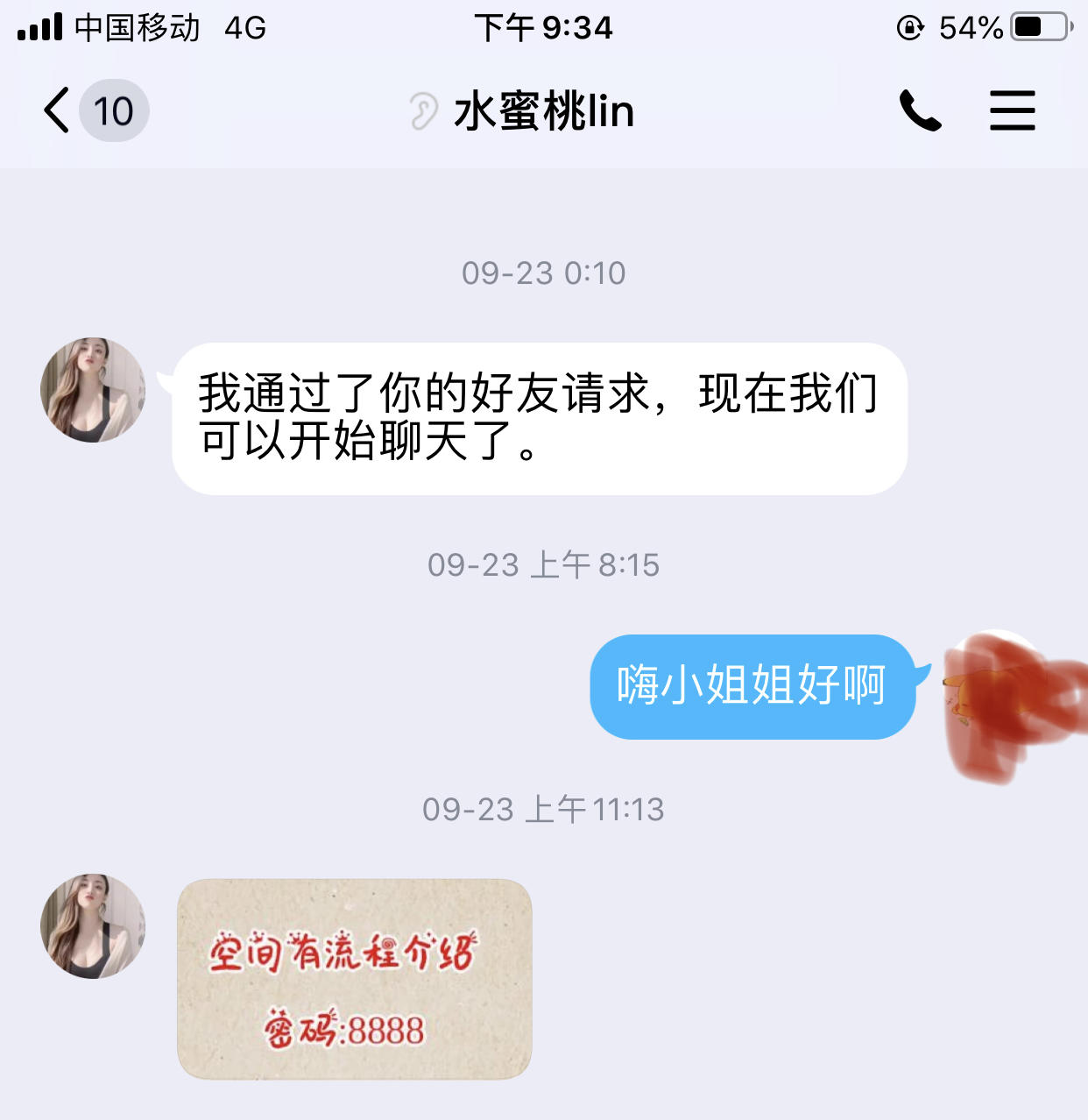Image resolution: width=1088 pixels, height=1120 pixels.
Task: Tap the 09-23 0:10 timestamp
Action: pos(543,273)
